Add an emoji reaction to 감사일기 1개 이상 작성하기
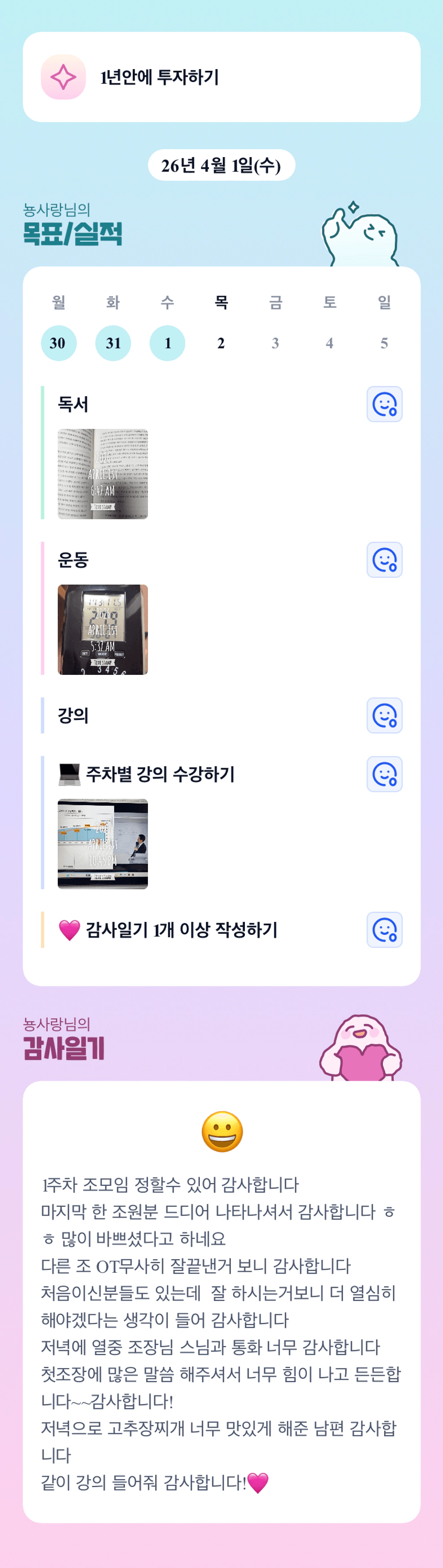The image size is (443, 1568). (x=384, y=930)
